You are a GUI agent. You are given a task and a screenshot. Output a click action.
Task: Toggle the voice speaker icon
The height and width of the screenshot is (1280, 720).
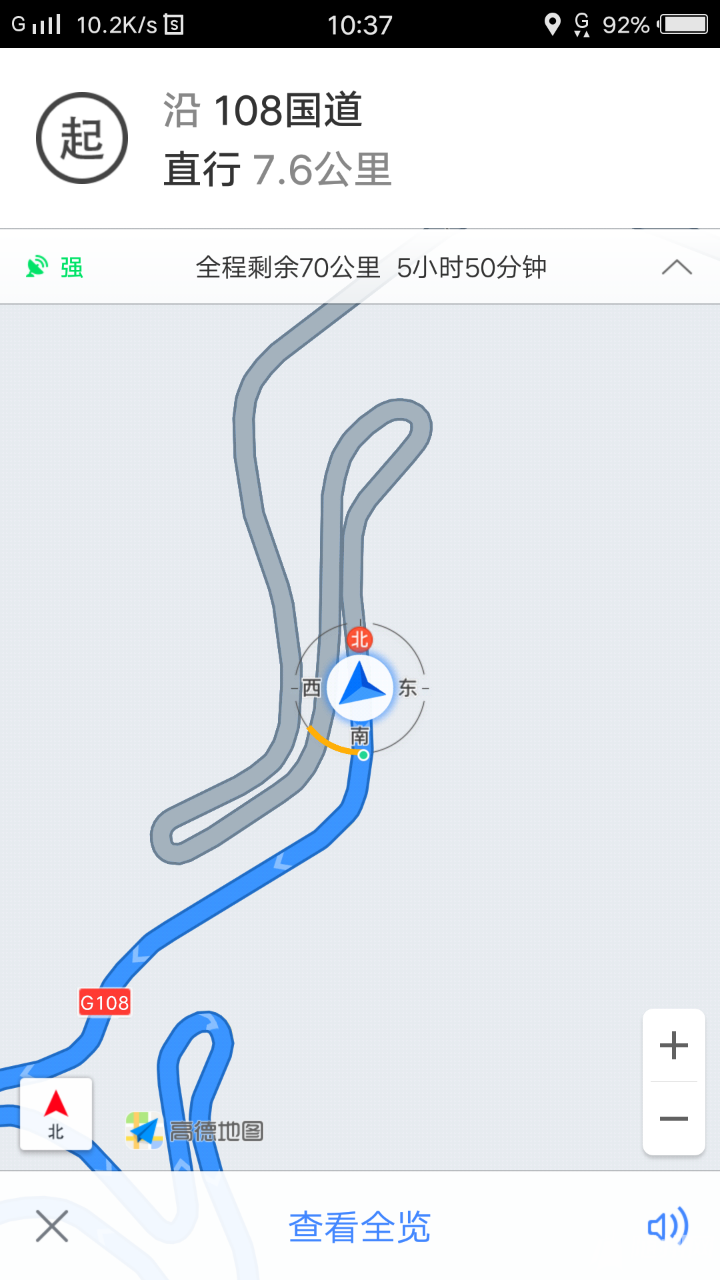pos(667,1226)
